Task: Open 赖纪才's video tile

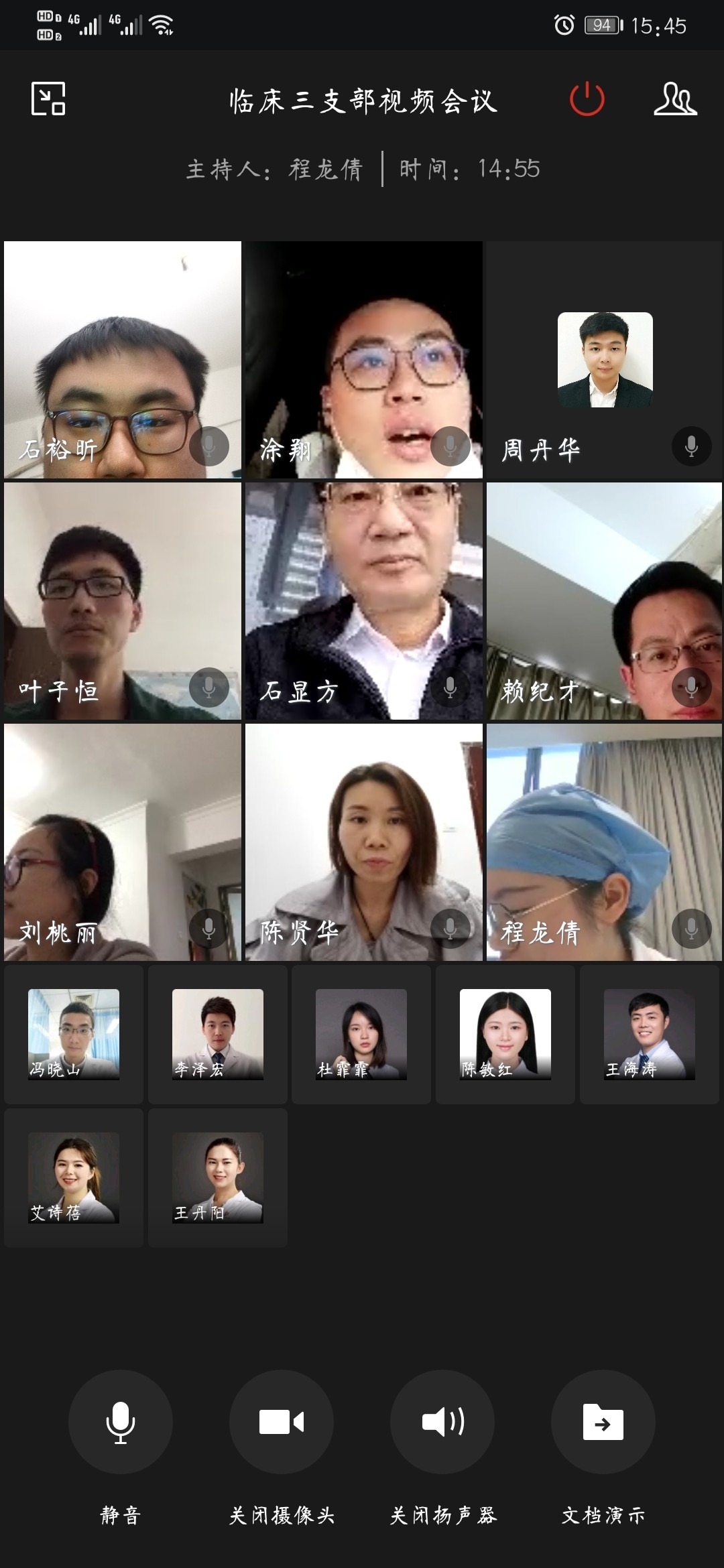Action: coord(605,600)
